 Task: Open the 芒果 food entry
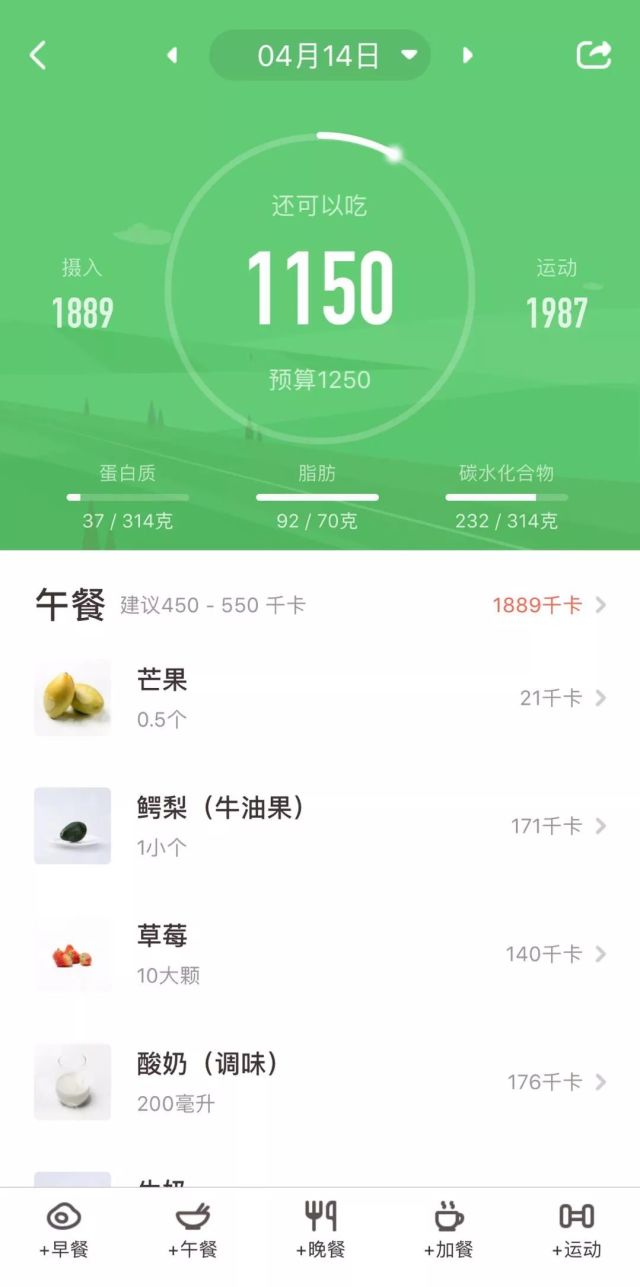tap(320, 698)
